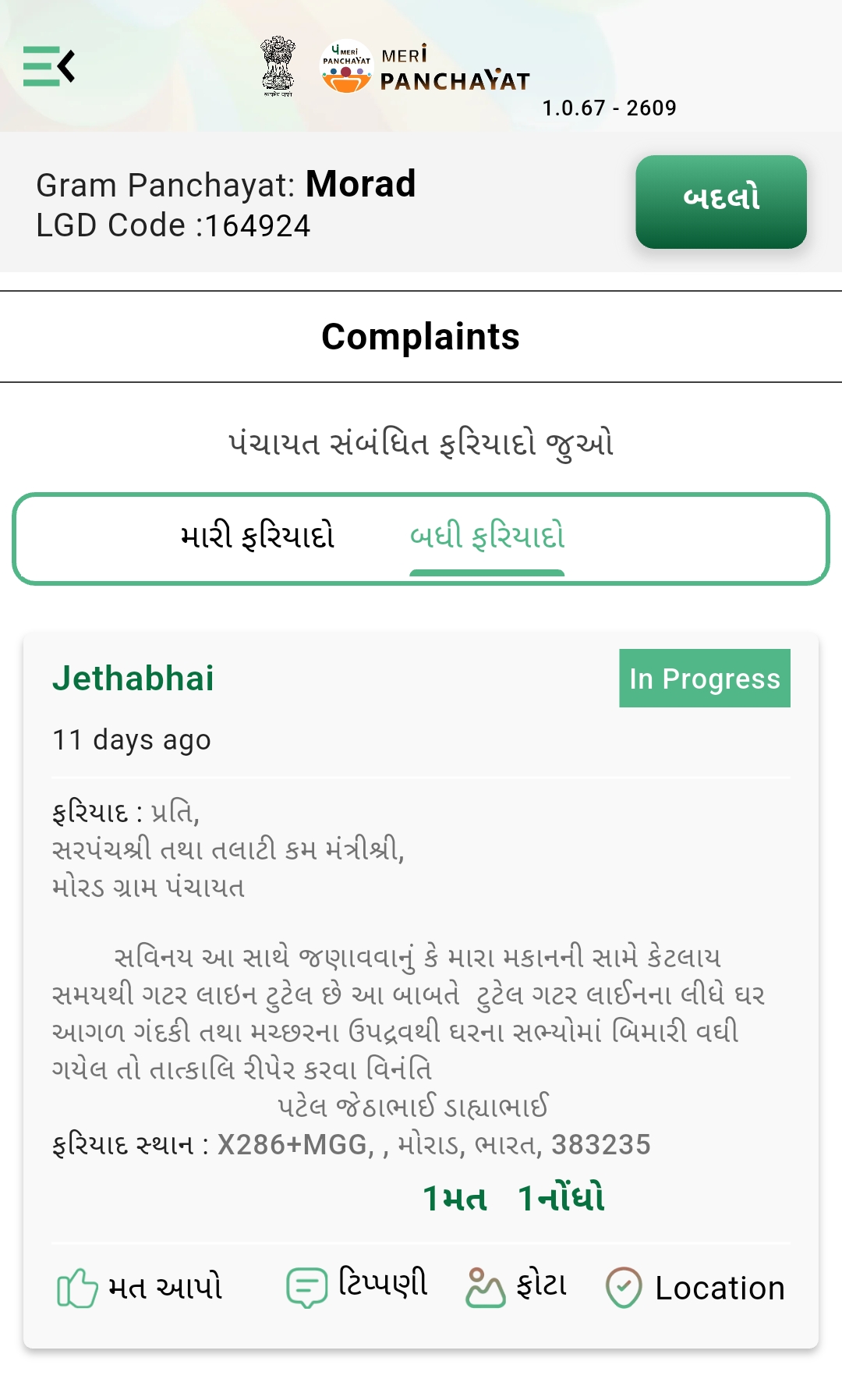842x1400 pixels.
Task: Open ટિપ્પણી comments for Jethabhai's complaint
Action: 357,1285
